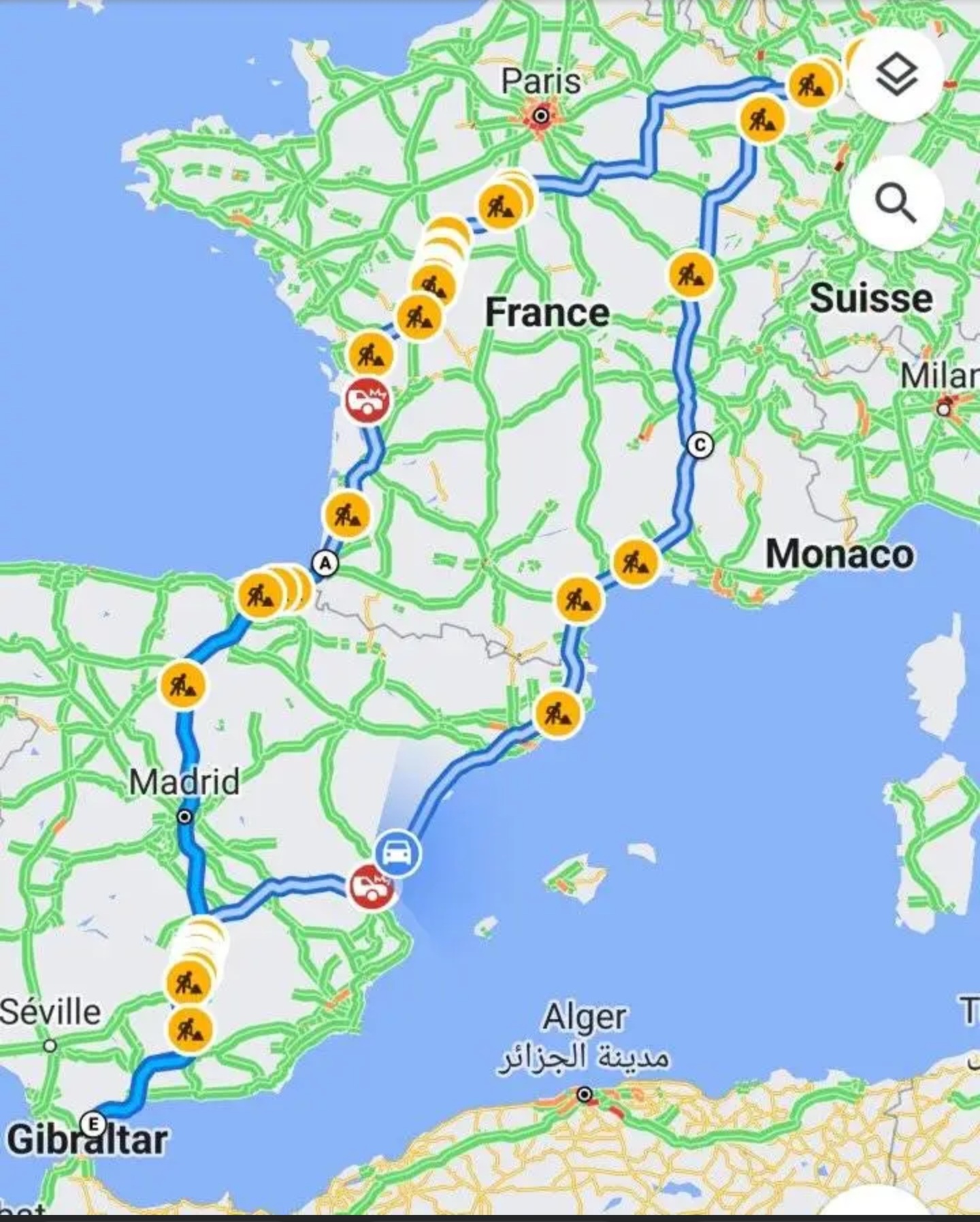The width and height of the screenshot is (980, 1222).
Task: Tap the crash icon near the blue car
Action: tap(371, 886)
